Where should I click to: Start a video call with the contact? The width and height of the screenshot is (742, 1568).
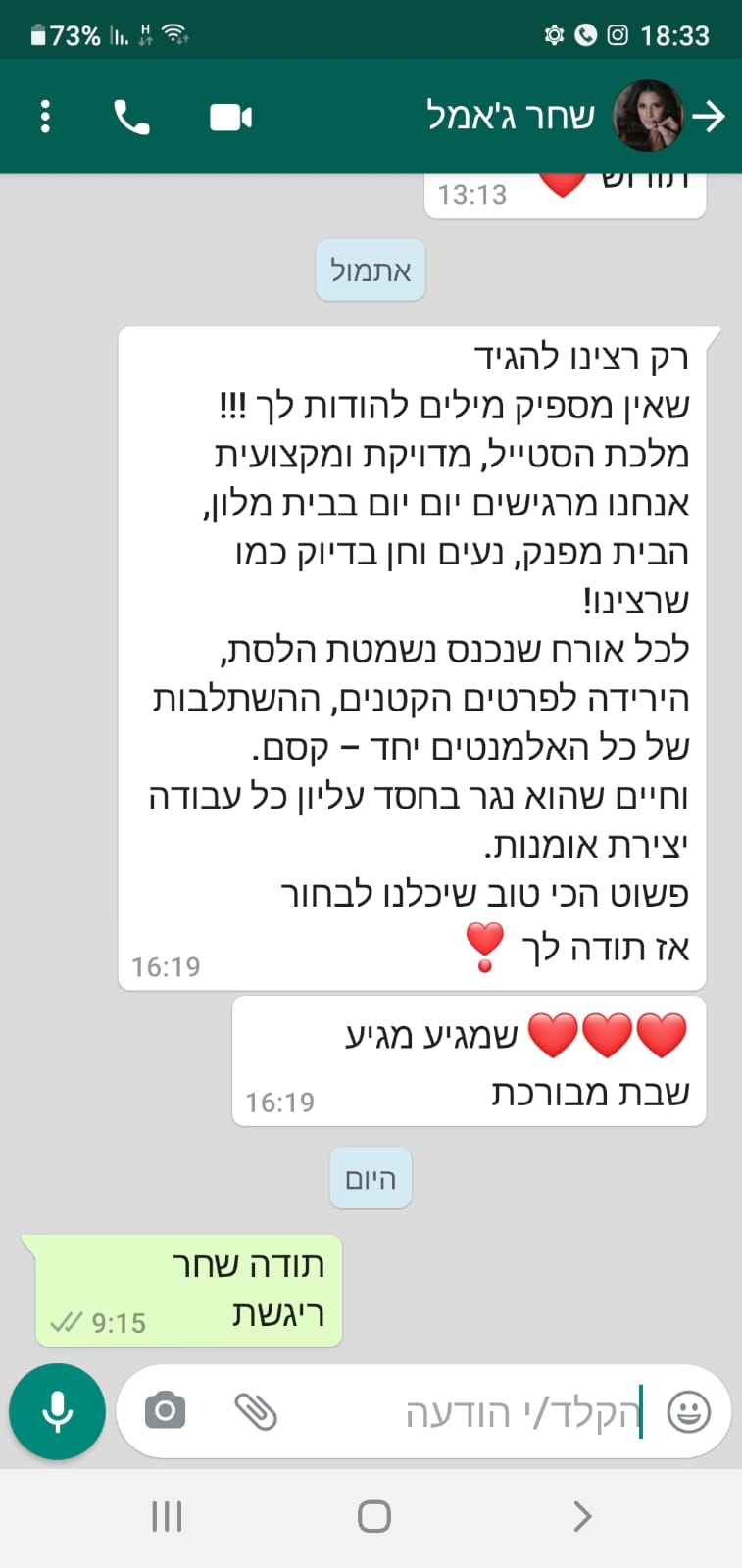(x=231, y=118)
